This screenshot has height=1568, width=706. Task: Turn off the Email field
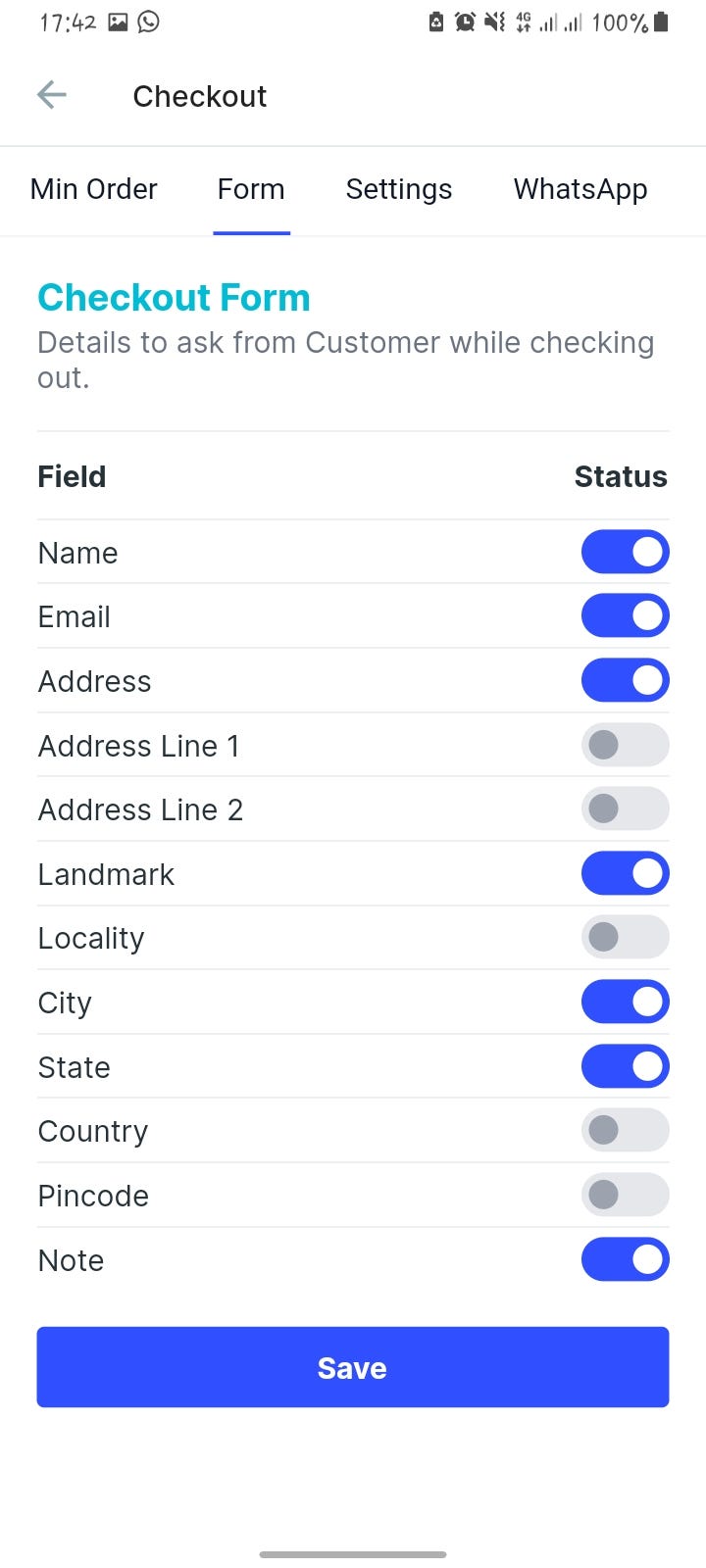[x=626, y=615]
